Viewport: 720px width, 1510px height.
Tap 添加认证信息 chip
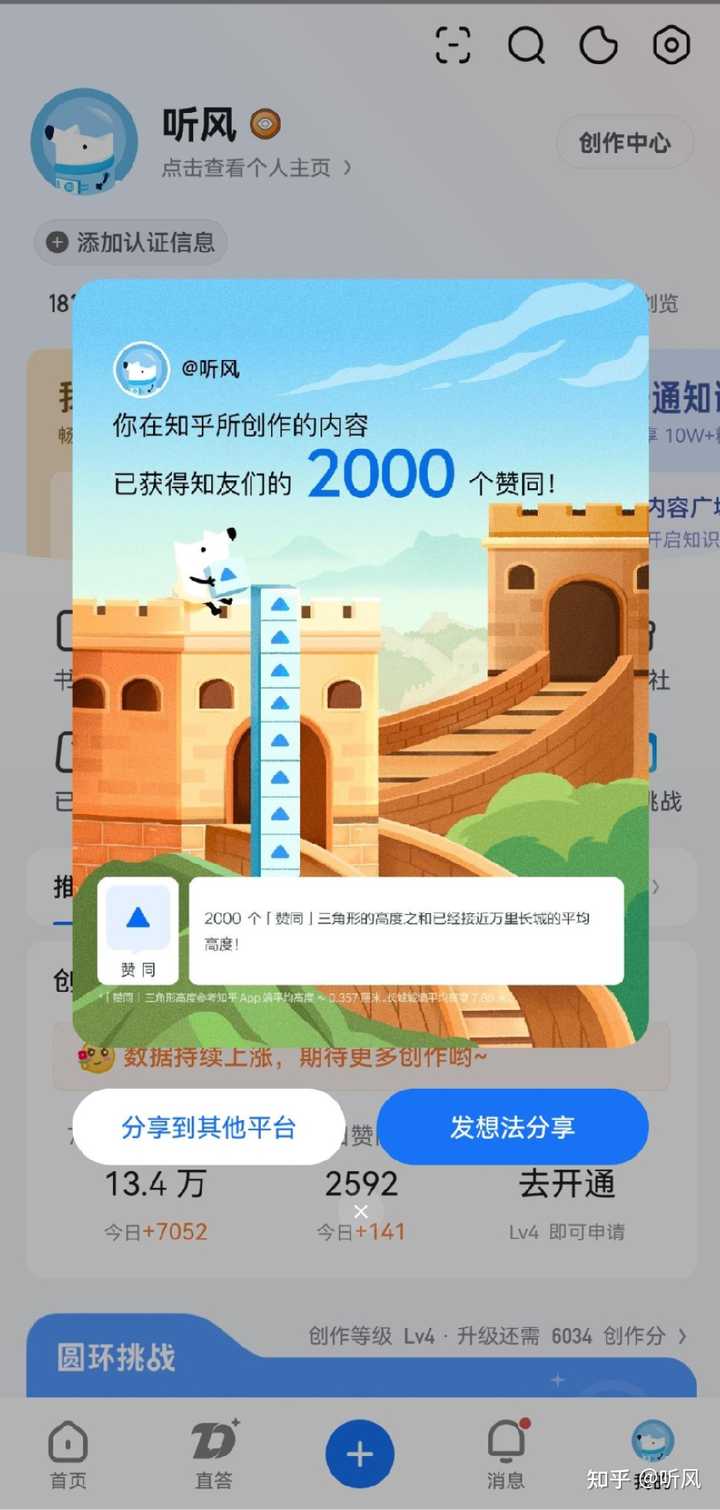[131, 242]
